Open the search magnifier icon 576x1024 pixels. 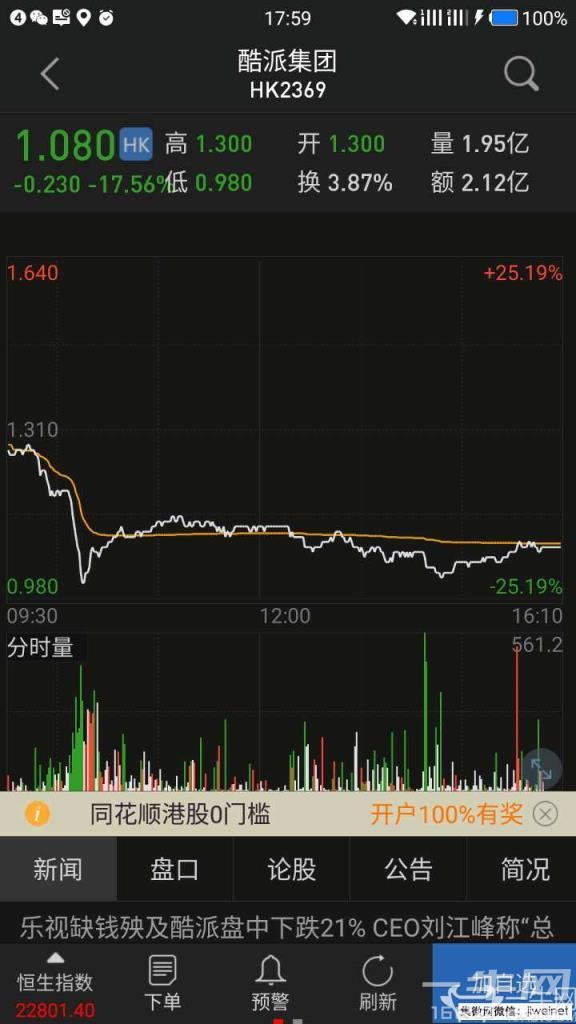521,74
